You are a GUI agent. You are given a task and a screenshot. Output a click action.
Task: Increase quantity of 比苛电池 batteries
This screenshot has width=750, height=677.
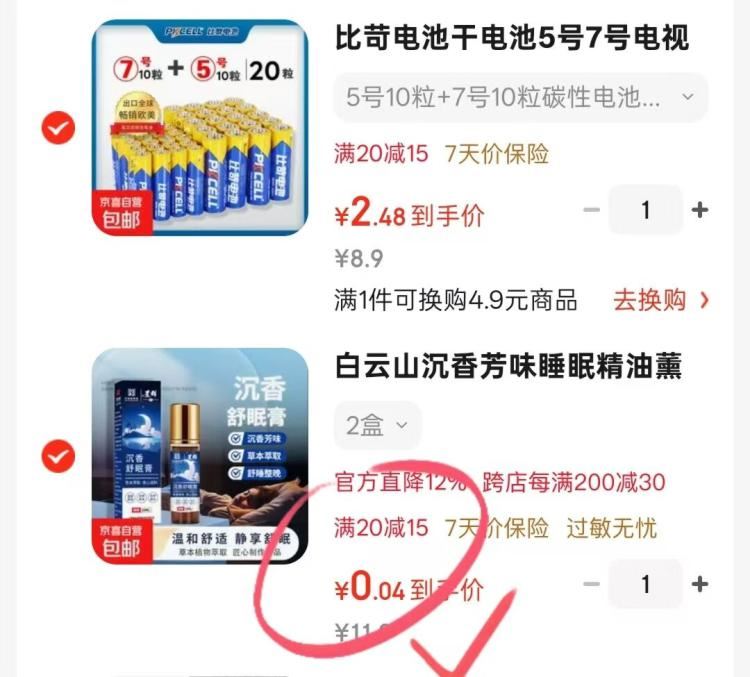pyautogui.click(x=700, y=210)
